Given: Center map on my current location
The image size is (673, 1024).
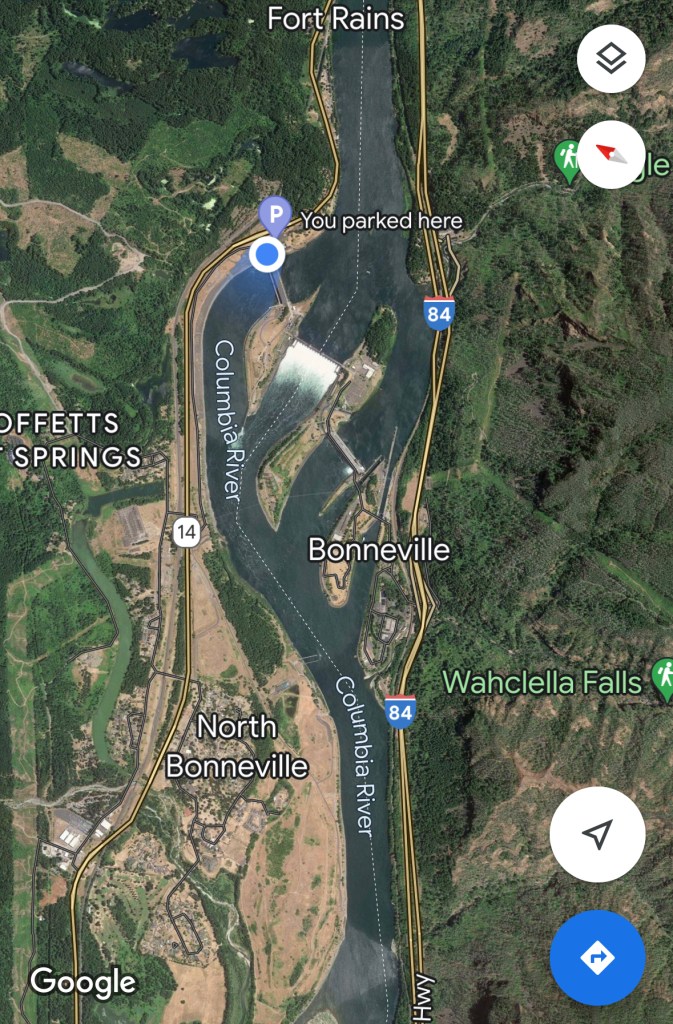Looking at the screenshot, I should pos(597,834).
